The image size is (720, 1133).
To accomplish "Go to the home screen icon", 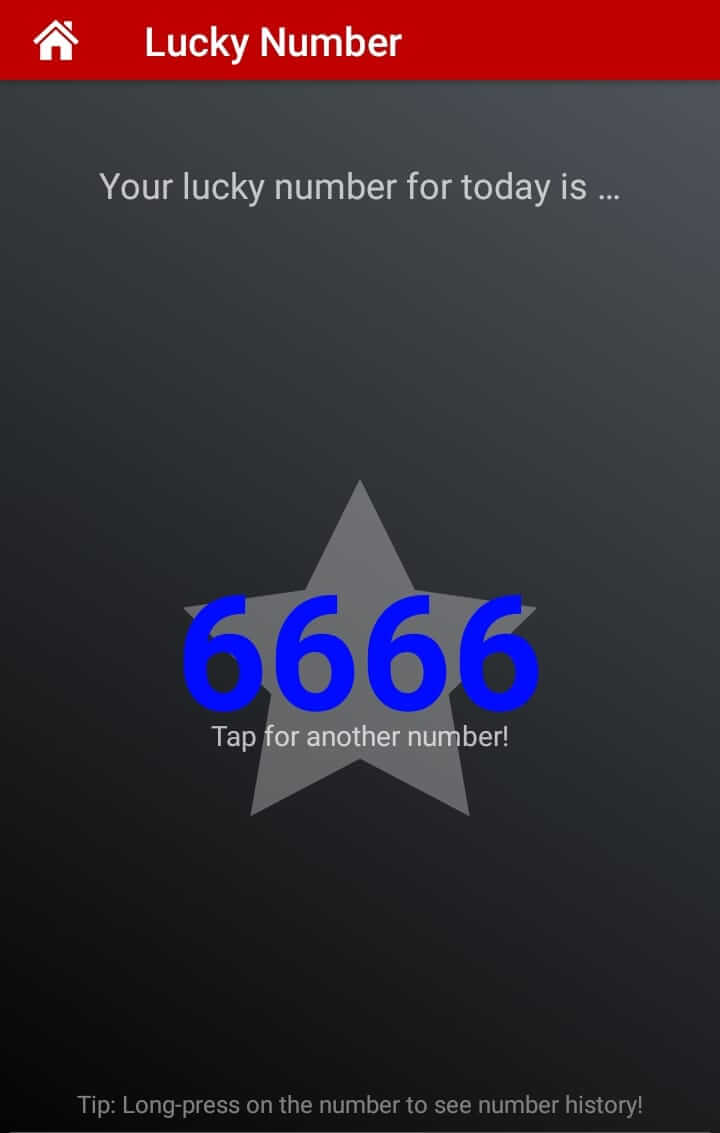I will pos(55,41).
